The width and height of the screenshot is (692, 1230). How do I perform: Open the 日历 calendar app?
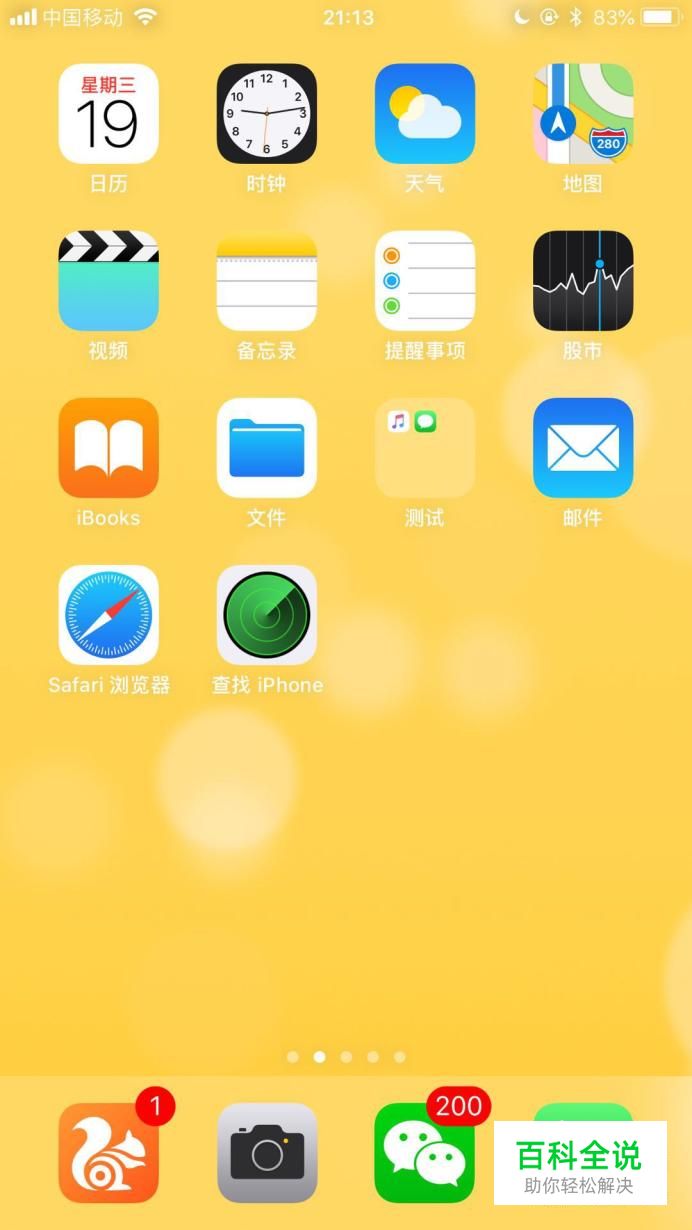[108, 114]
